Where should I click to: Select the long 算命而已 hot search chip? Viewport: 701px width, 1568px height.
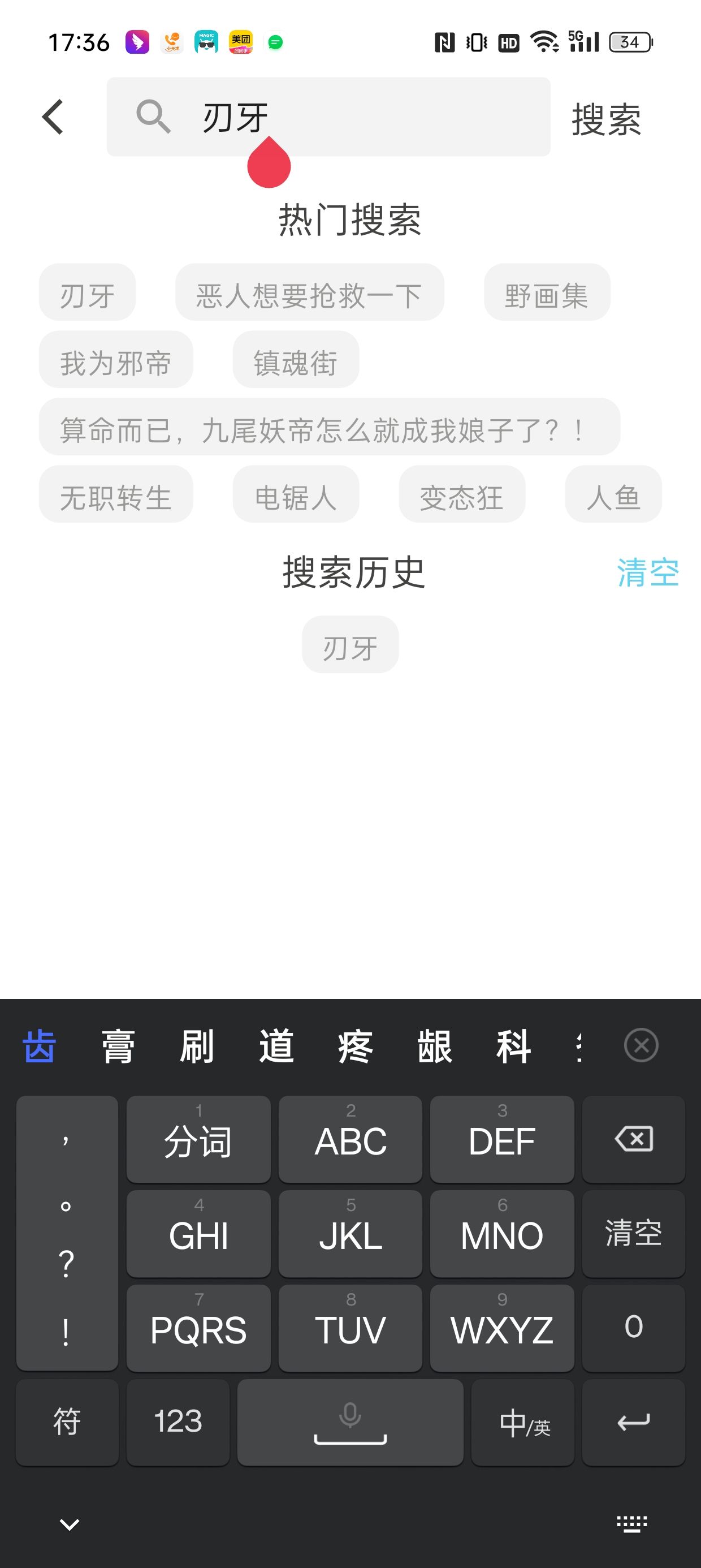coord(329,430)
